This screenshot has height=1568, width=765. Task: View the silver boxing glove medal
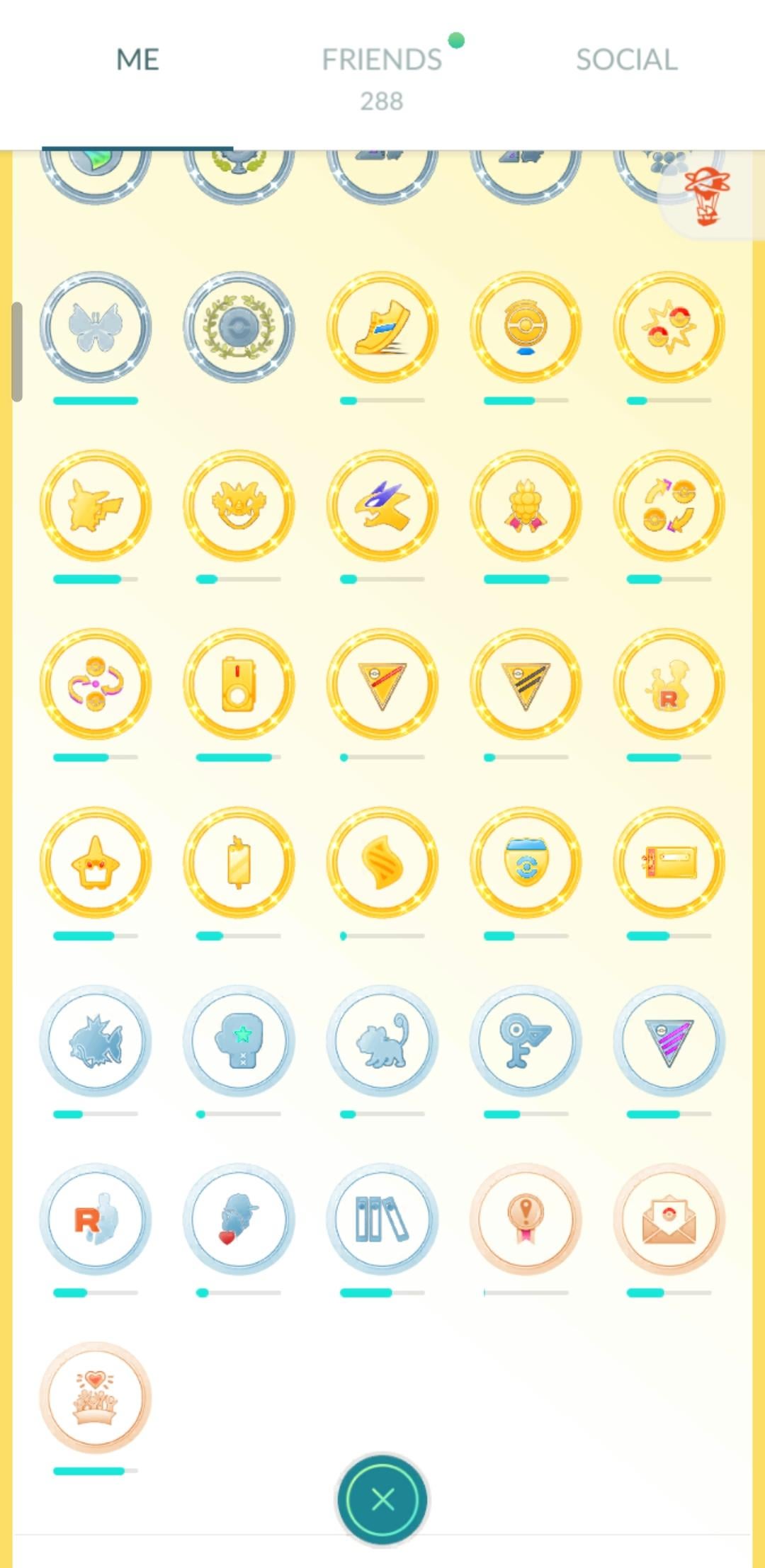coord(239,1042)
